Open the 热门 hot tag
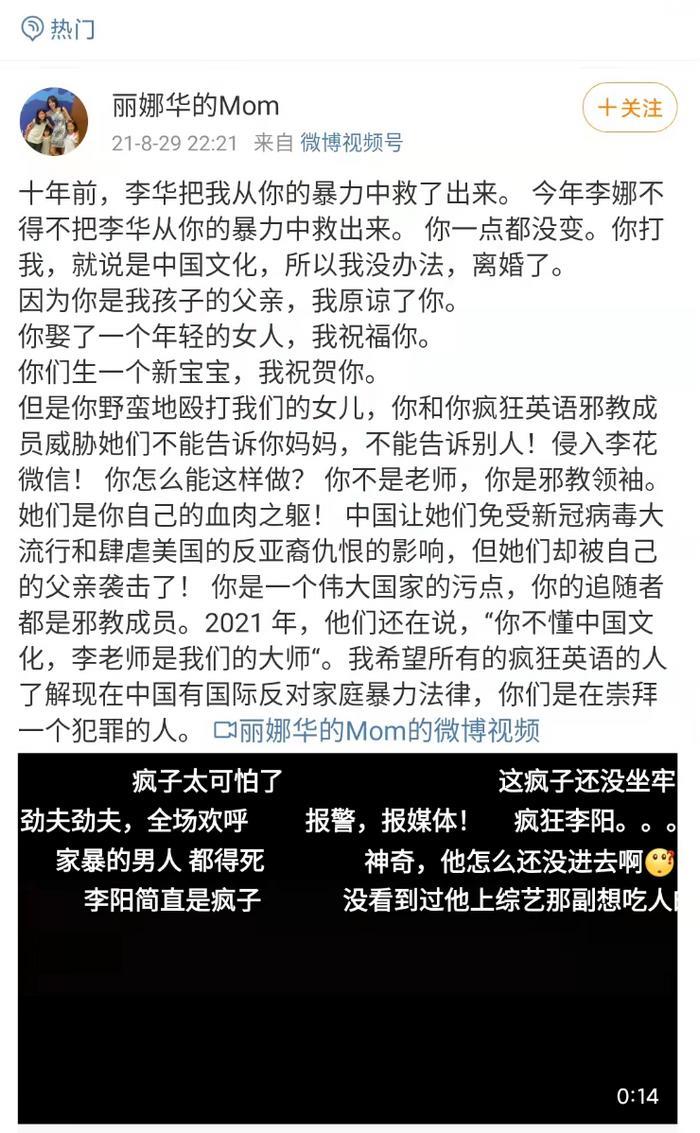 coord(58,29)
